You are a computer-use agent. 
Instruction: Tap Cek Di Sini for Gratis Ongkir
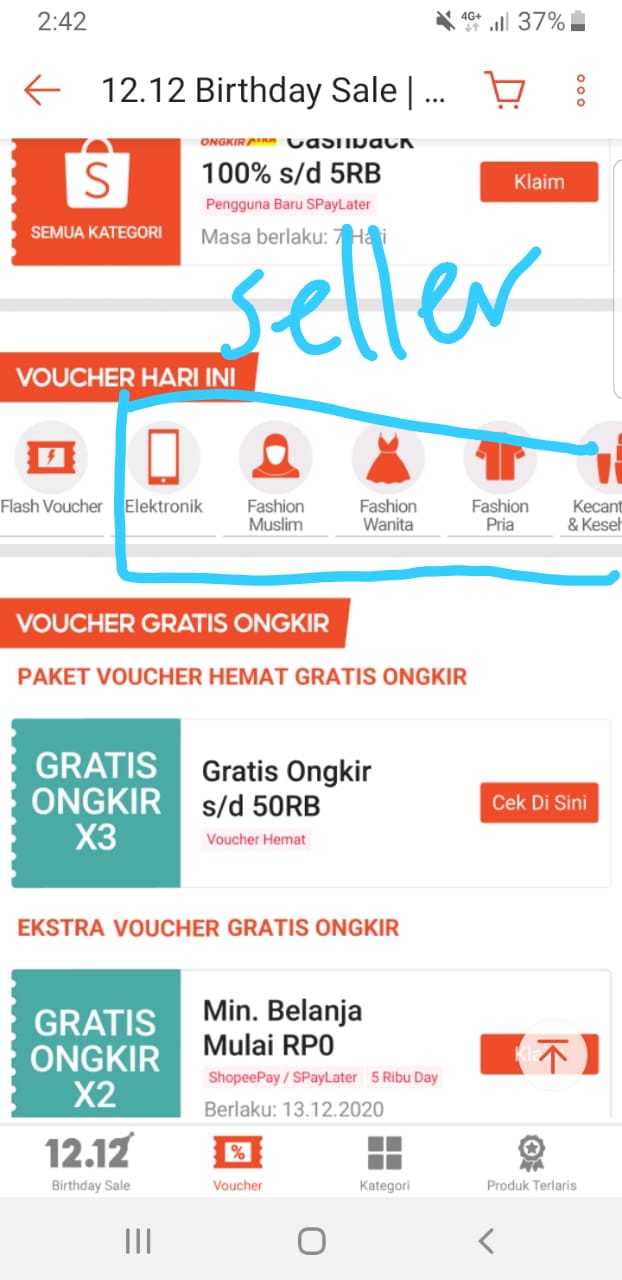point(539,803)
